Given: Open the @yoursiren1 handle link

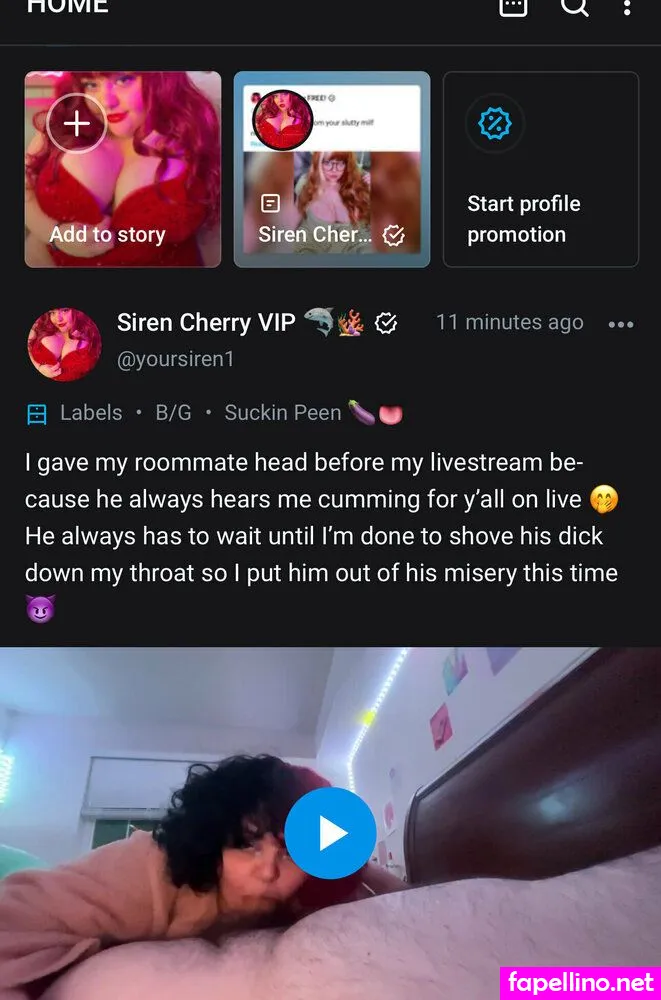Looking at the screenshot, I should click(x=176, y=359).
